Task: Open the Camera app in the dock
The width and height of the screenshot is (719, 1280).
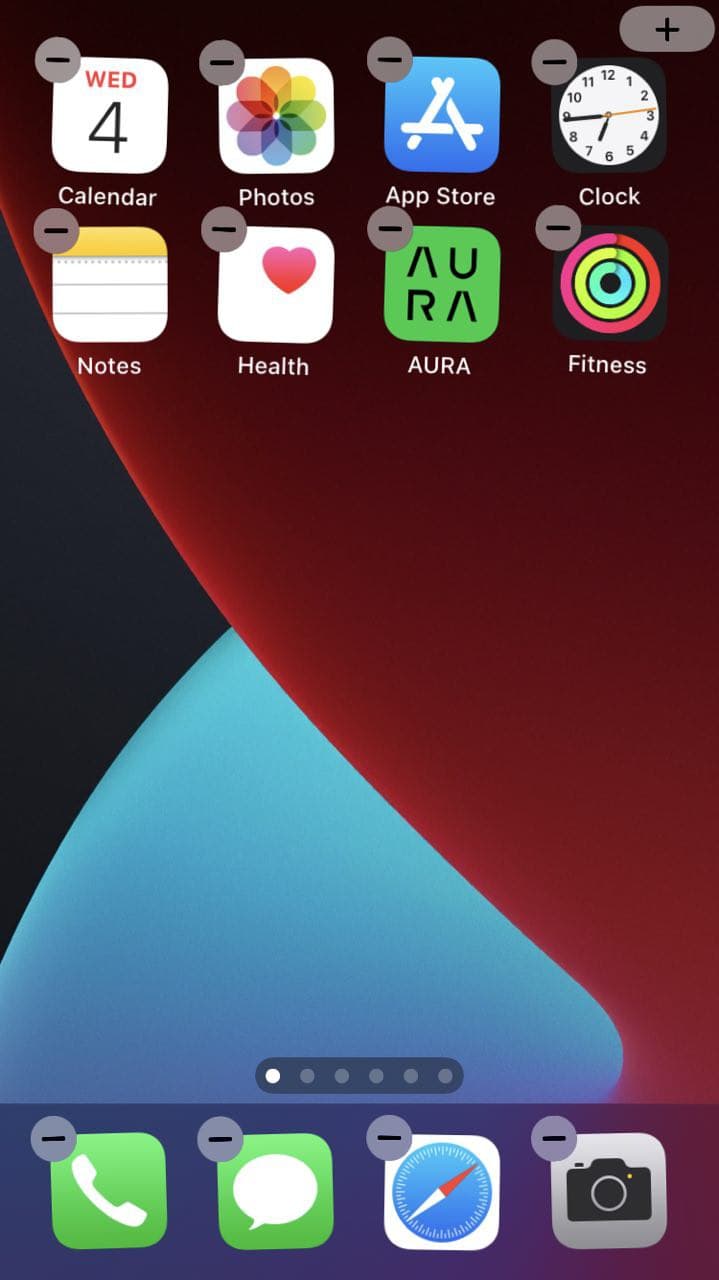Action: point(608,1191)
